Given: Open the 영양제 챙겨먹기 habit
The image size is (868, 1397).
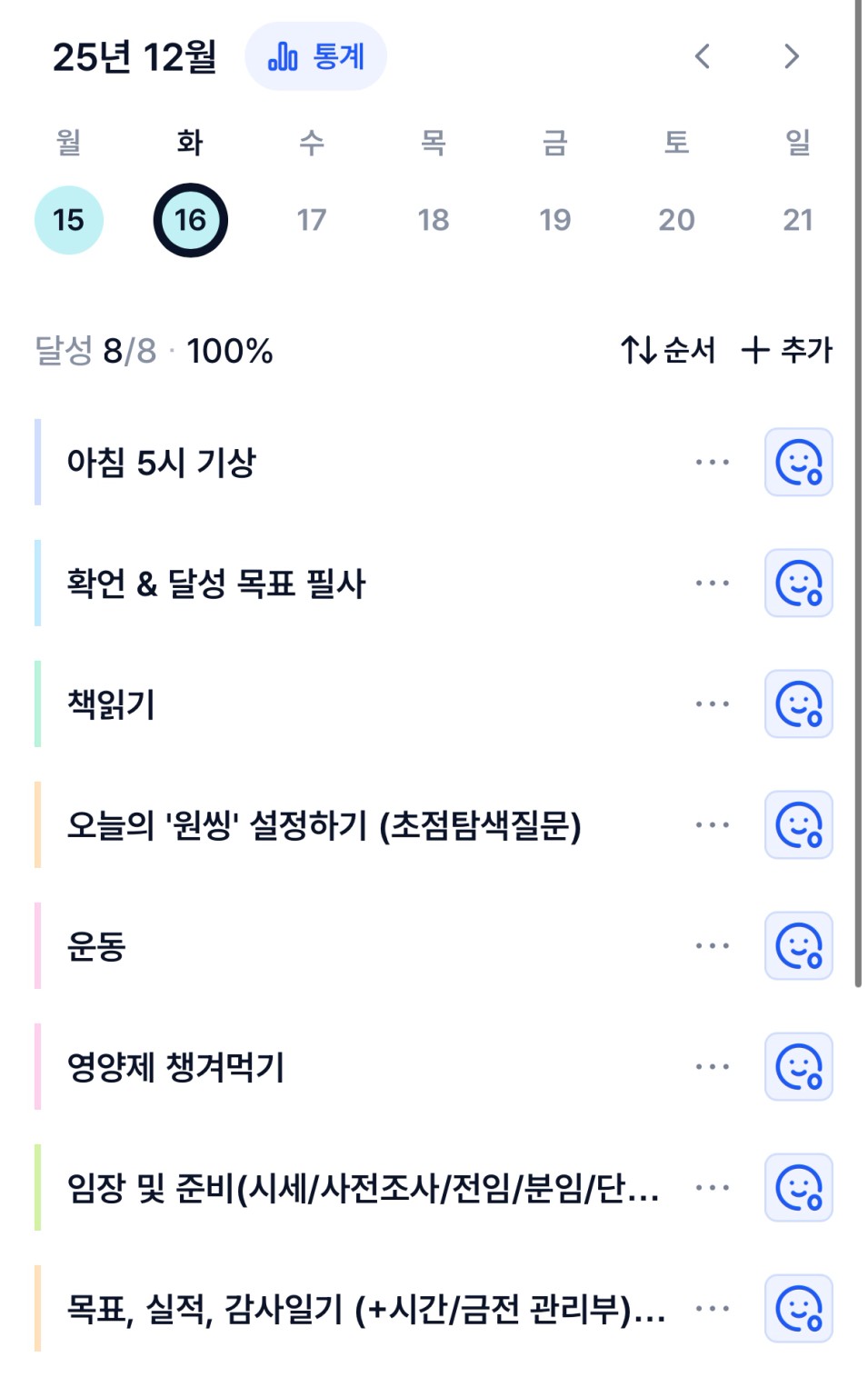Looking at the screenshot, I should pos(175,1067).
